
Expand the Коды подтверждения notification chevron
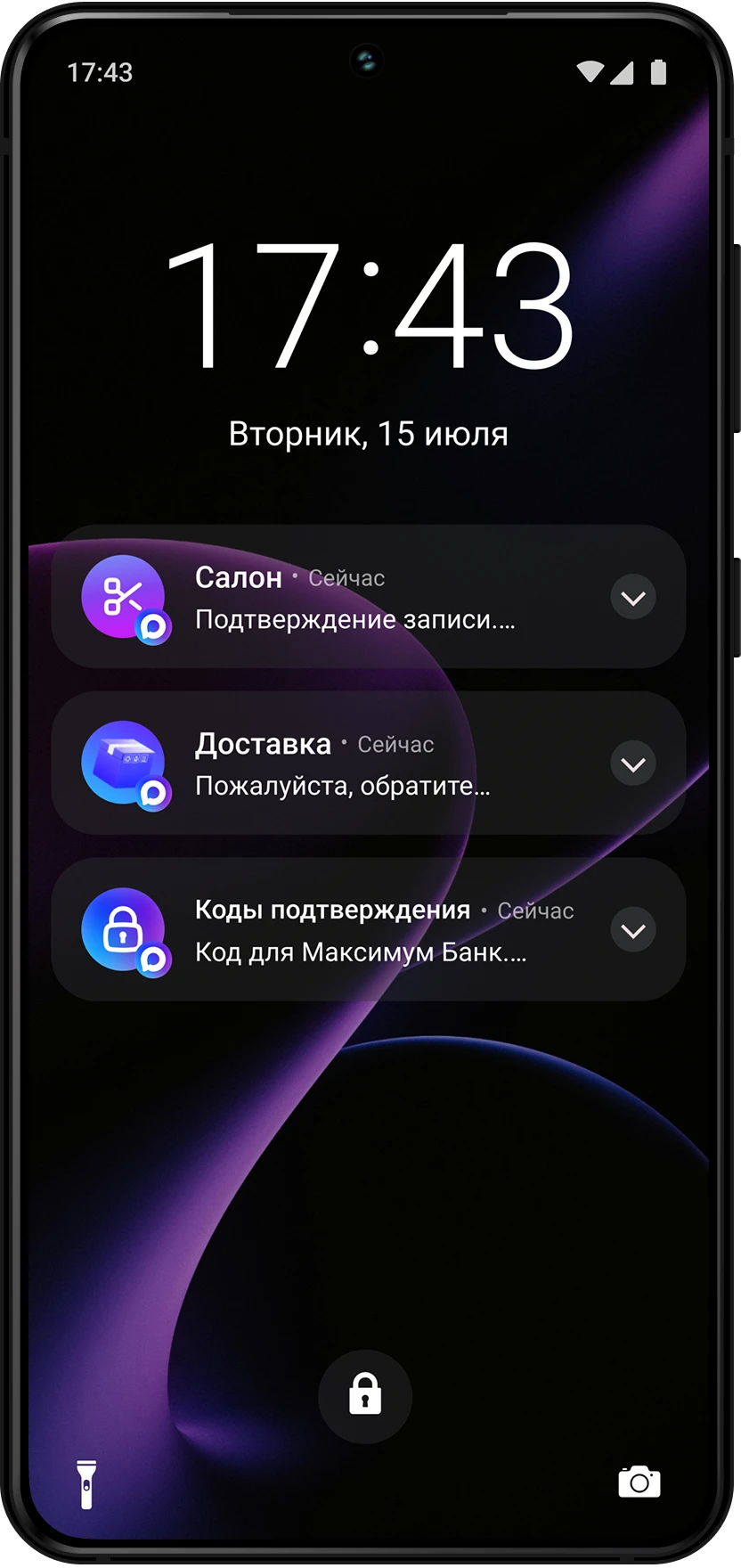click(x=633, y=931)
